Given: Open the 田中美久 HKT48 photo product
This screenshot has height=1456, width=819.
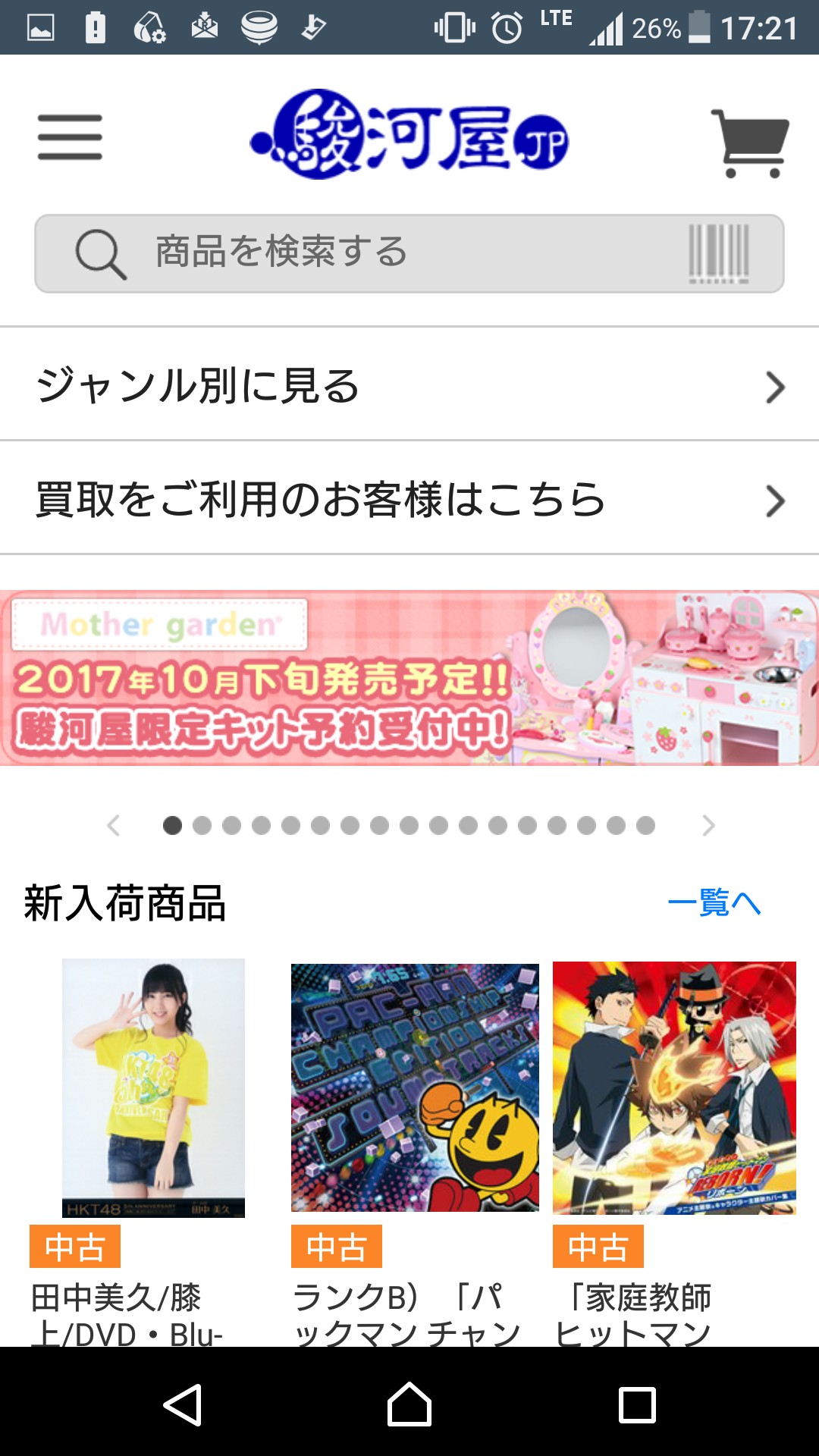Looking at the screenshot, I should point(153,1088).
